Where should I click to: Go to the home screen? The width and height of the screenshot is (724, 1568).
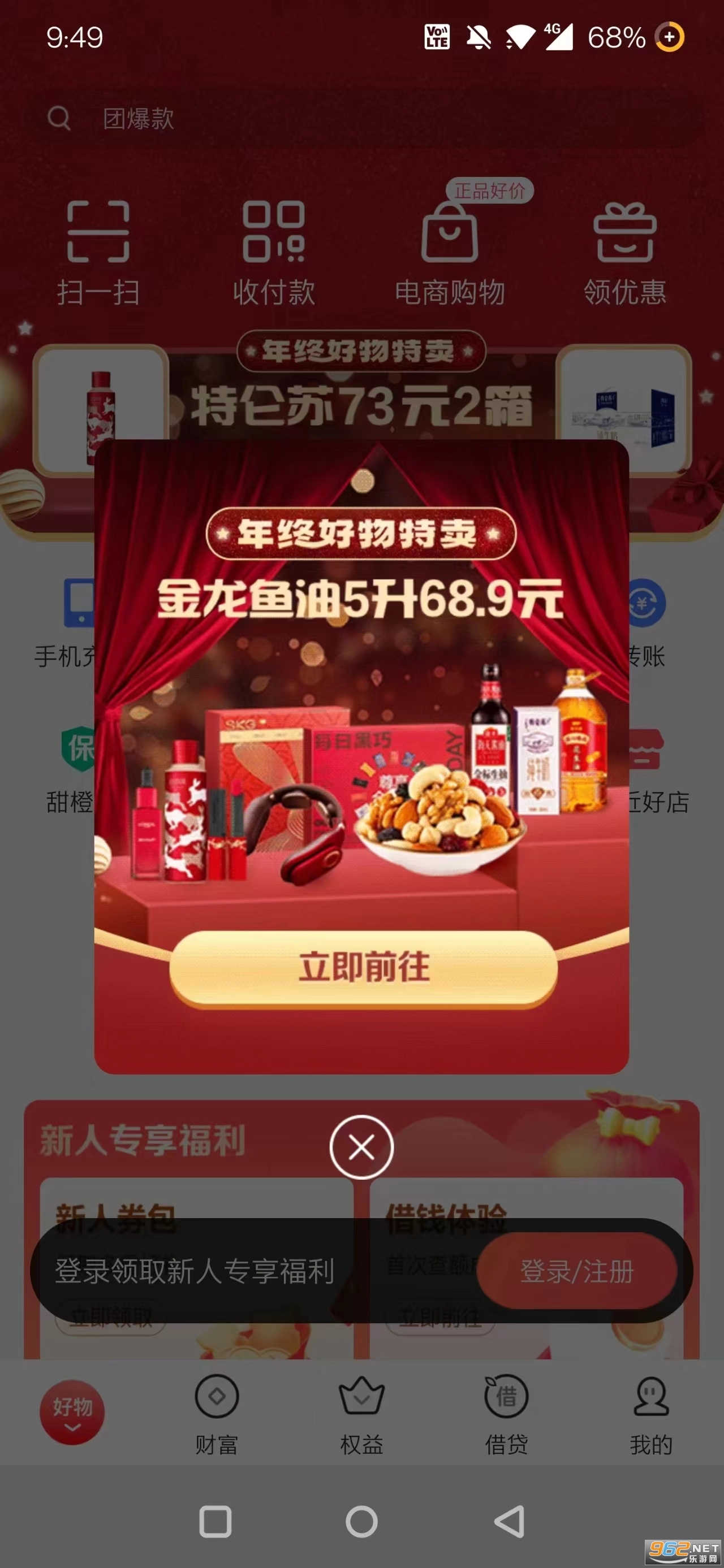[361, 1522]
